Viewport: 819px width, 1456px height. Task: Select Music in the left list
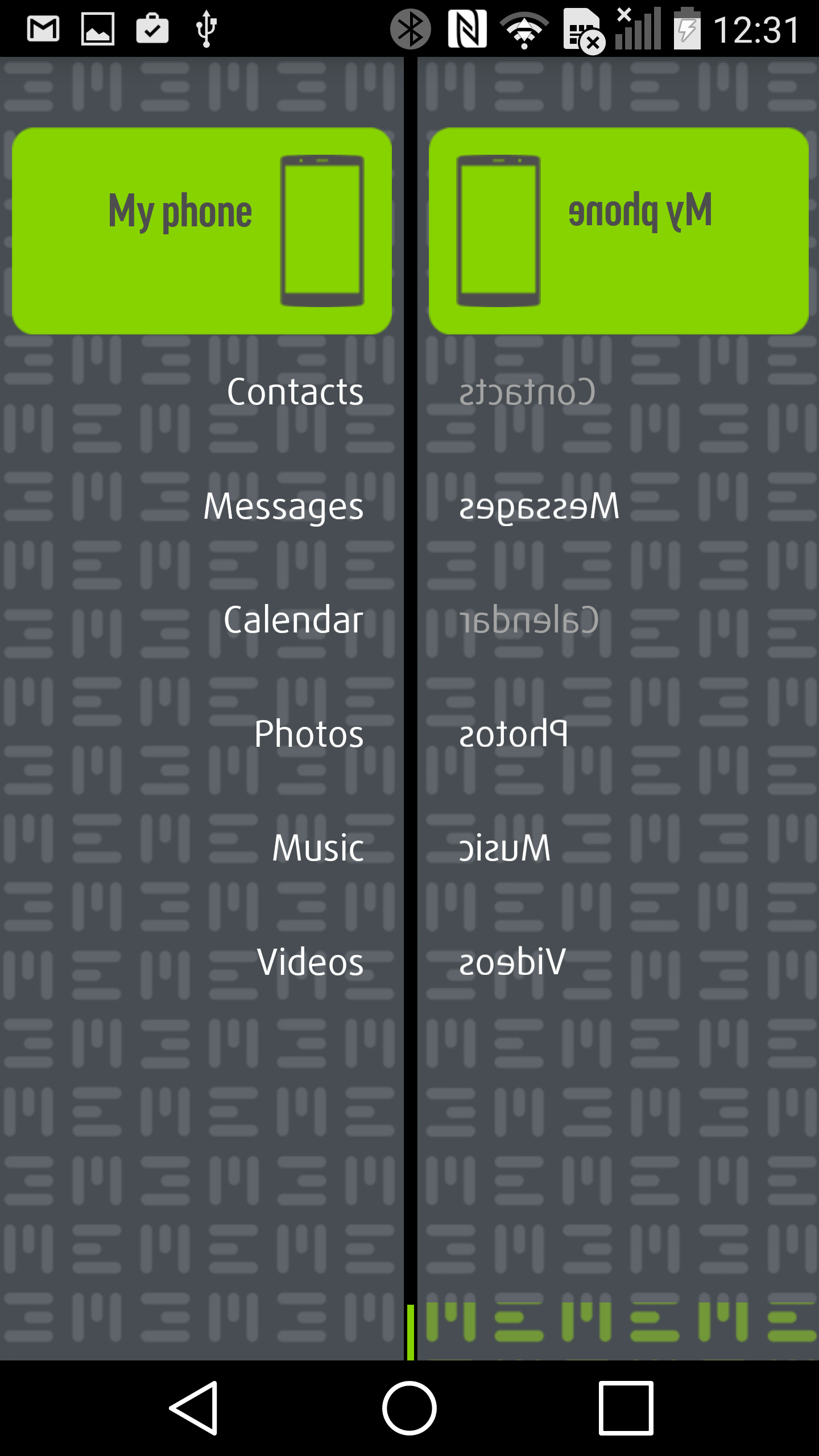pyautogui.click(x=318, y=848)
